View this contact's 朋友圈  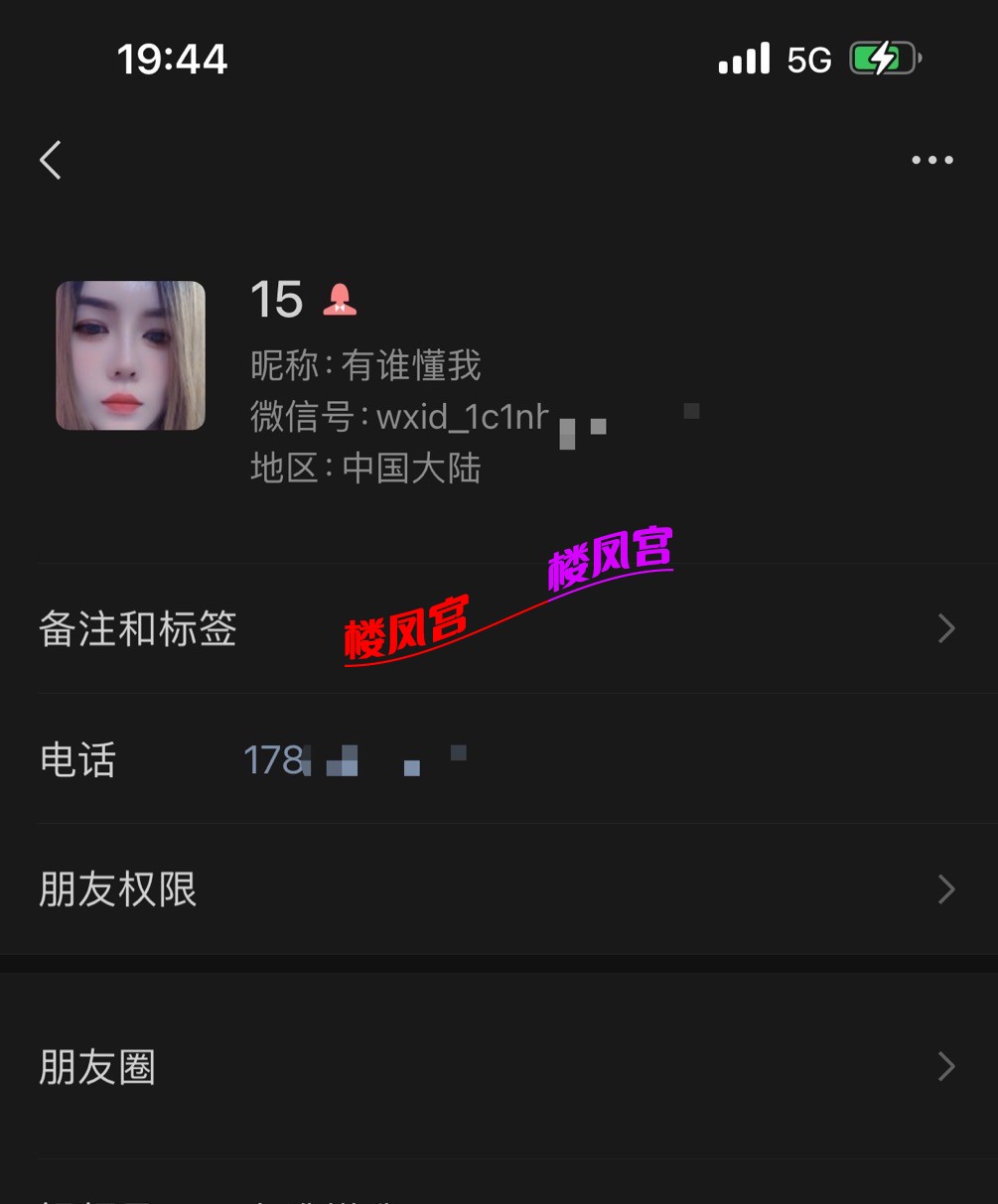497,1067
